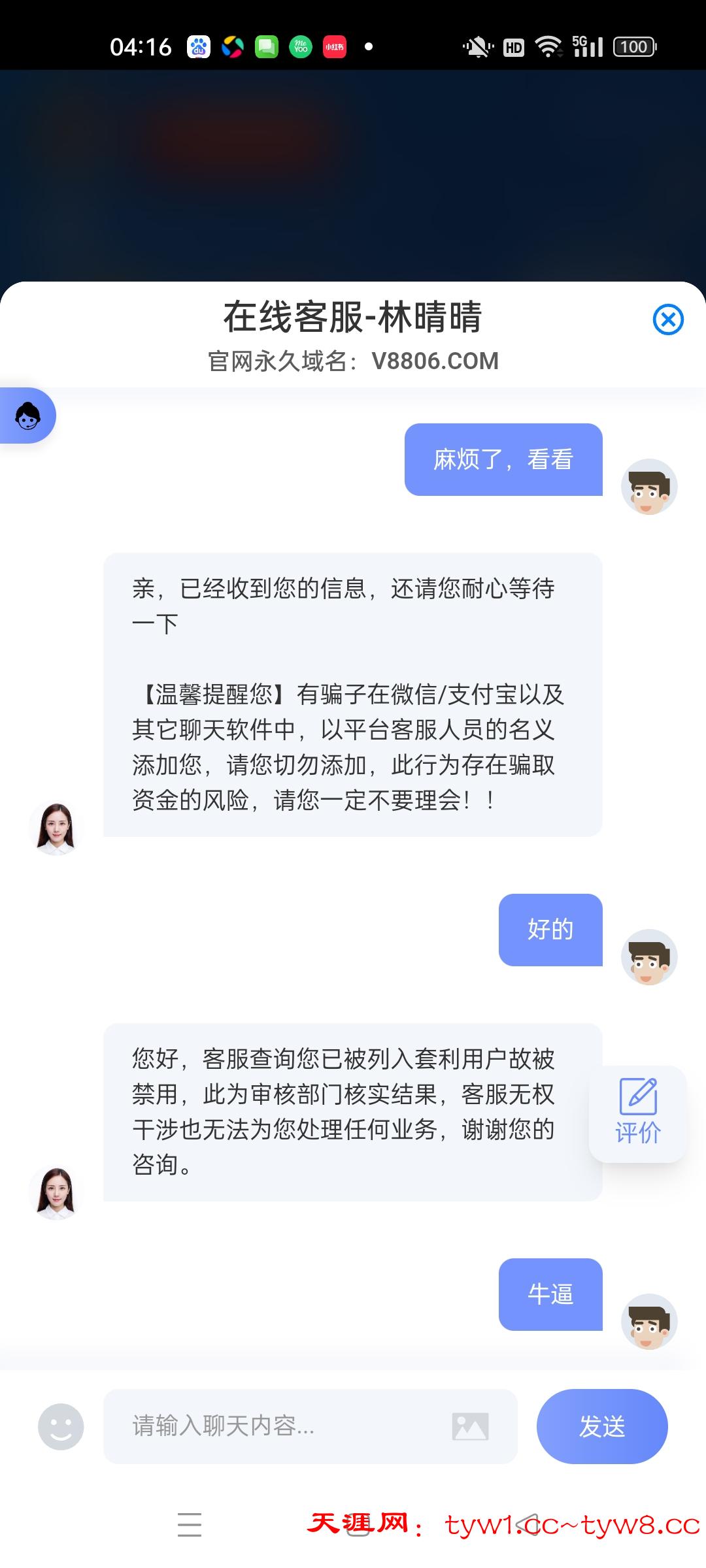Screen dimensions: 706x1568
Task: Click the image attachment icon in chat input
Action: click(x=469, y=1428)
